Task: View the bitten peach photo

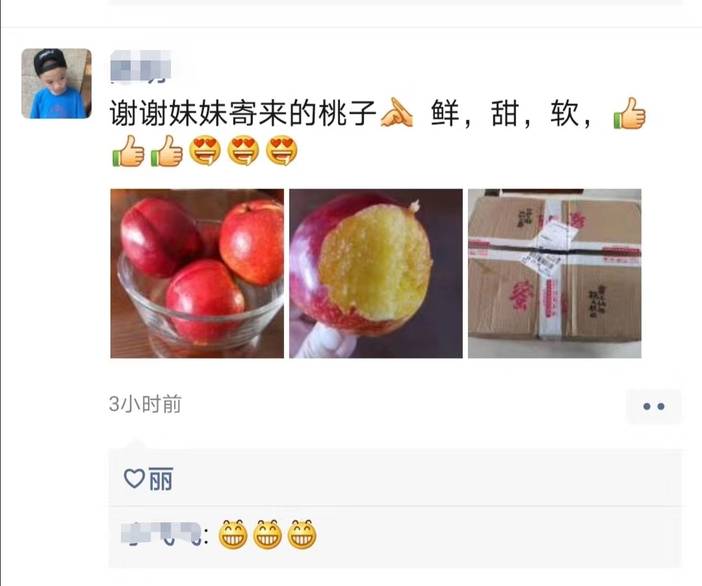Action: coord(376,273)
